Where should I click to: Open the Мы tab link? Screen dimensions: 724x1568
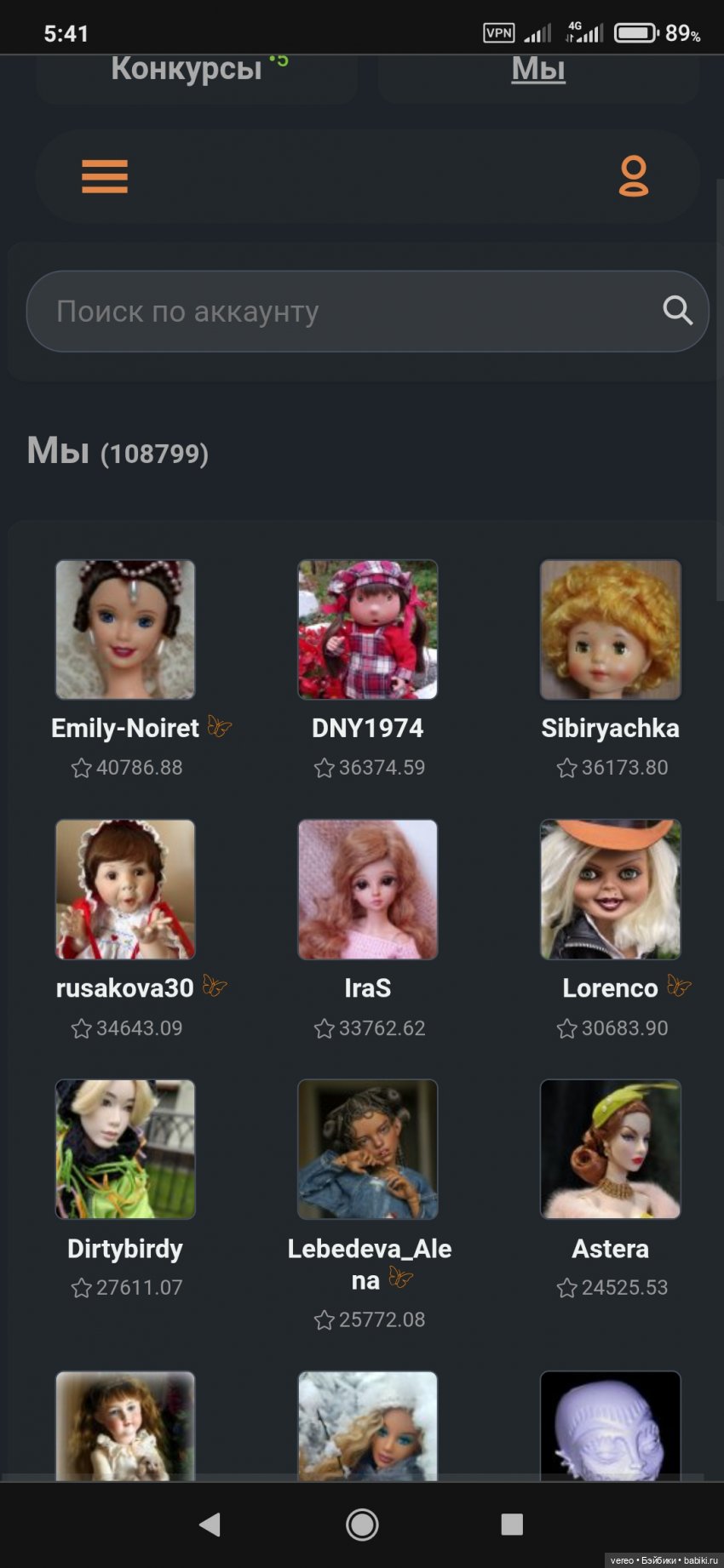(x=538, y=70)
